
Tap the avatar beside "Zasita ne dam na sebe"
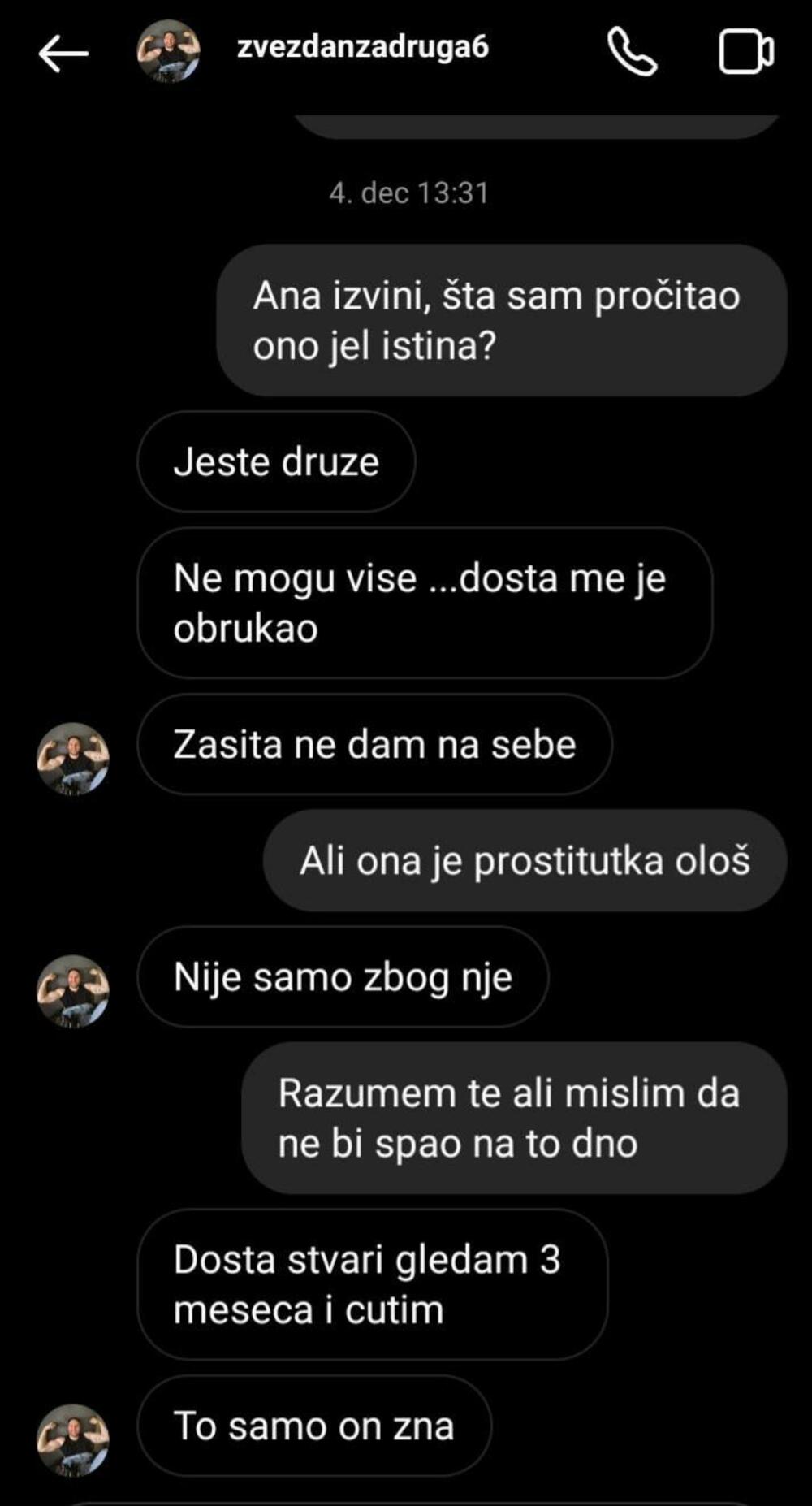73,759
